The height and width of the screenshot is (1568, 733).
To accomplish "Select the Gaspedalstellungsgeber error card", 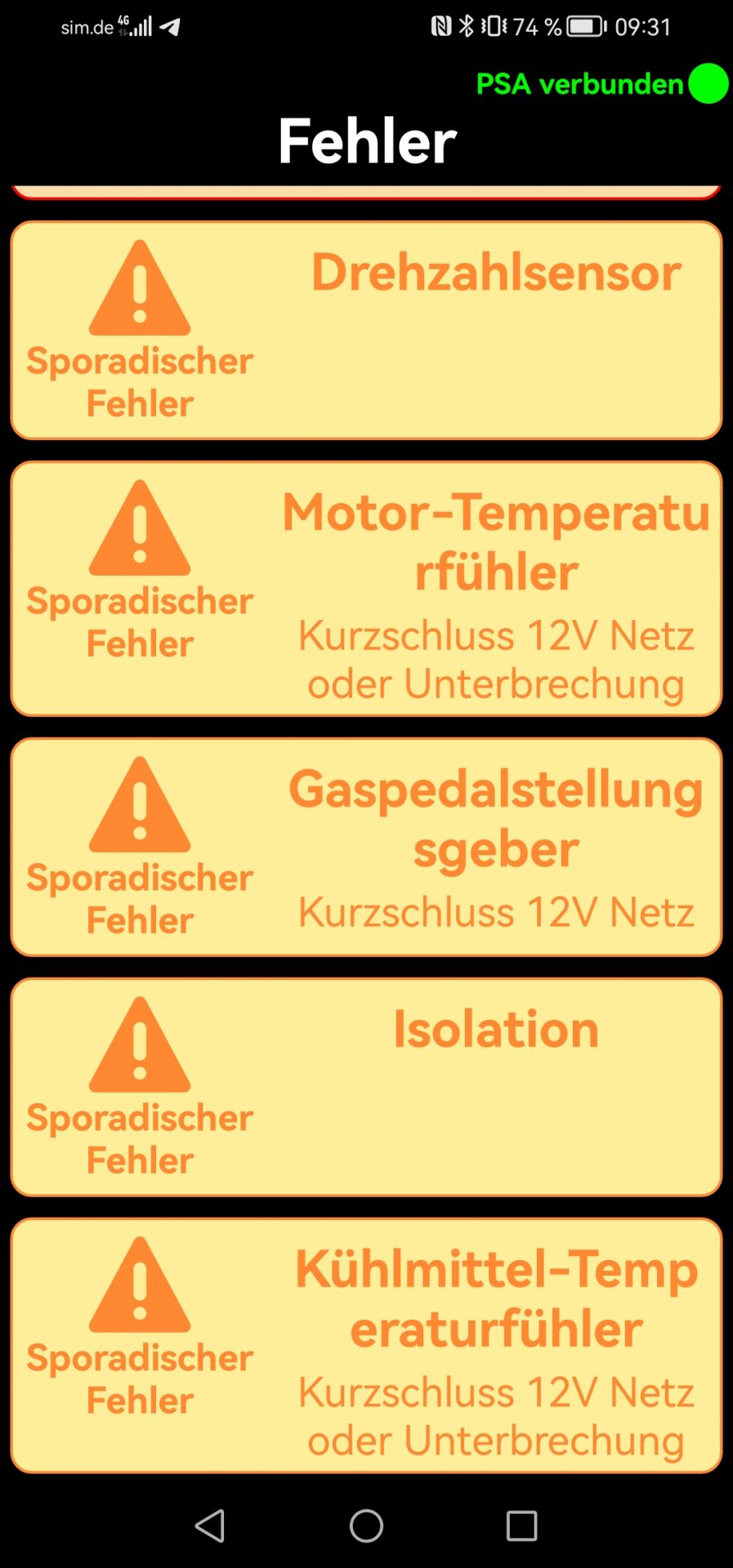I will point(366,847).
